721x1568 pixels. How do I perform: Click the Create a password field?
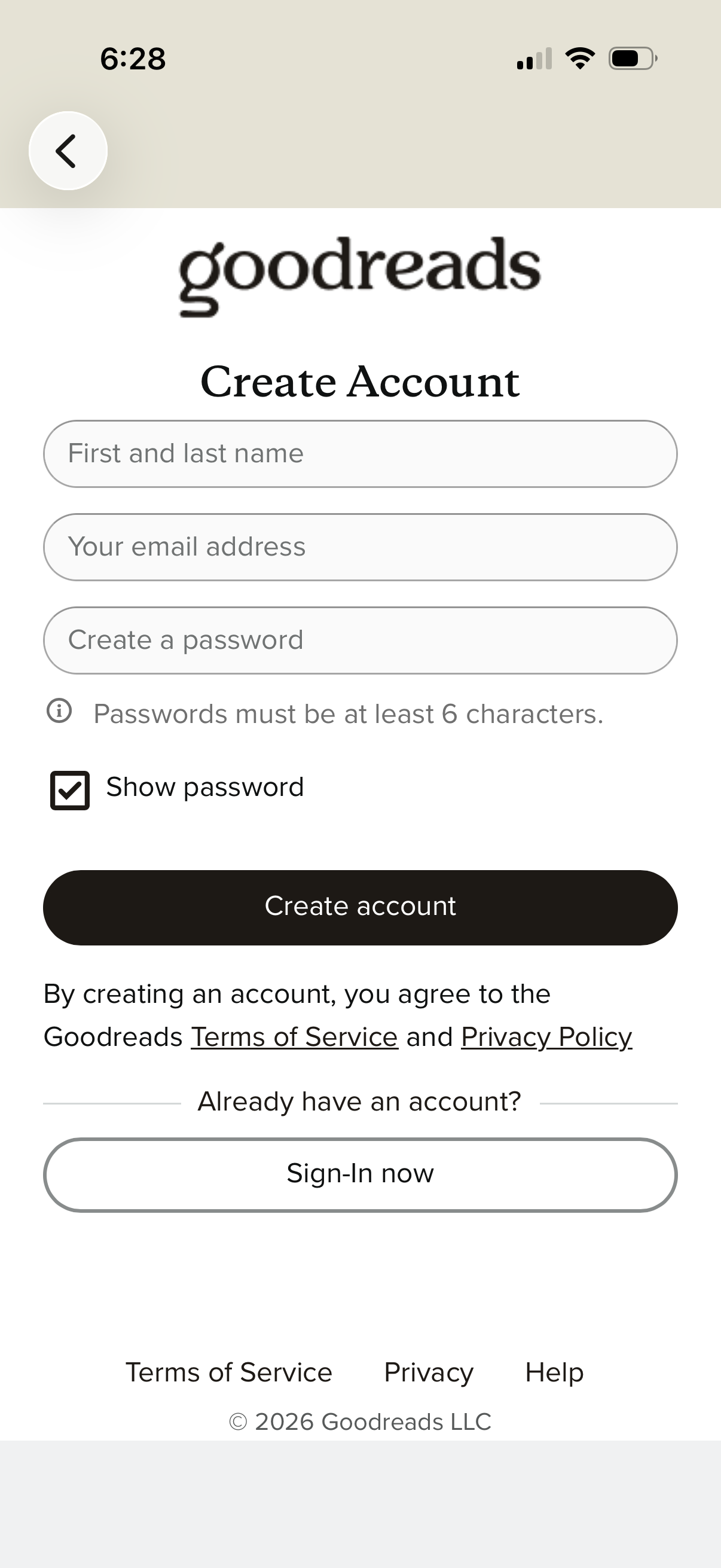360,640
